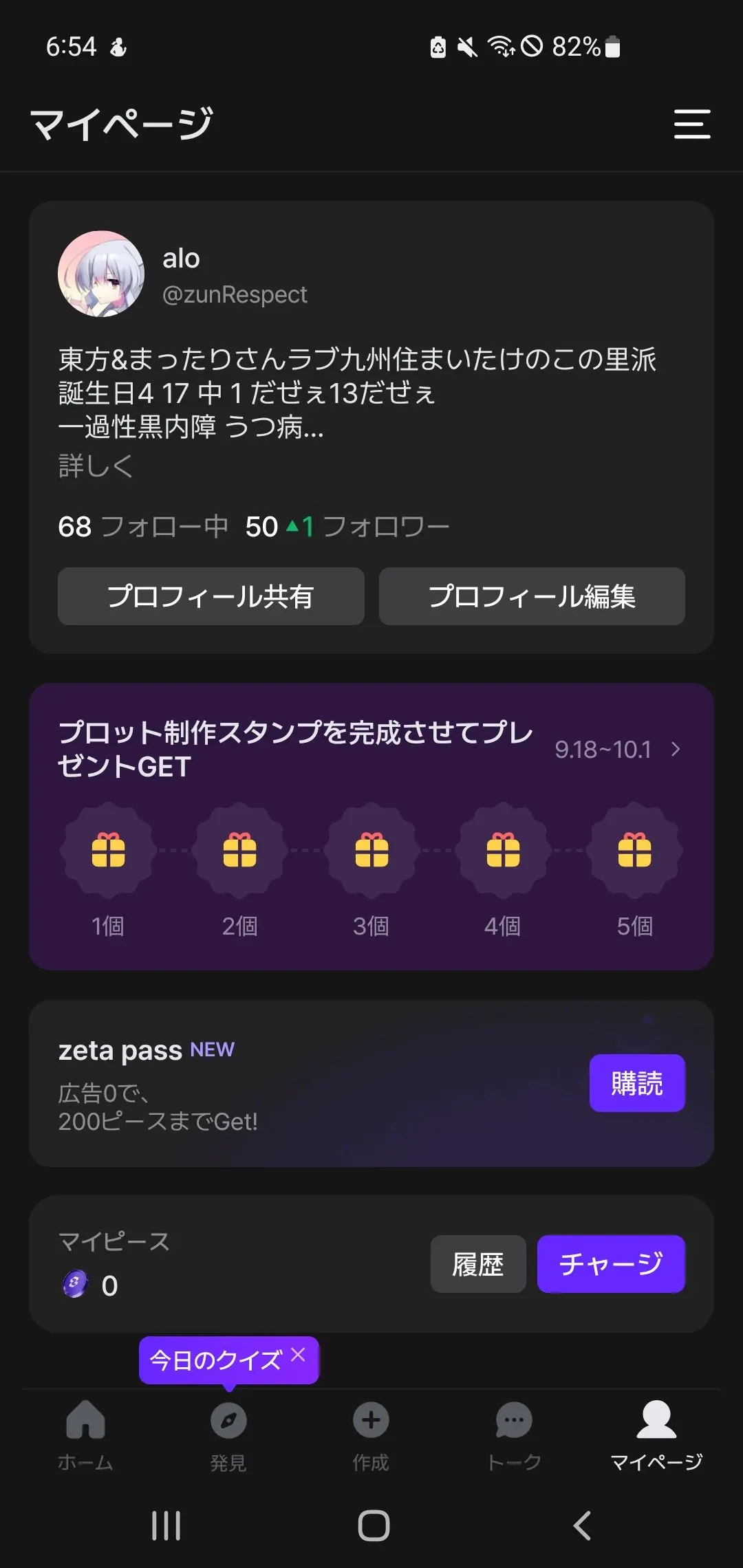Tap the alo profile avatar
The width and height of the screenshot is (743, 1568).
point(101,274)
